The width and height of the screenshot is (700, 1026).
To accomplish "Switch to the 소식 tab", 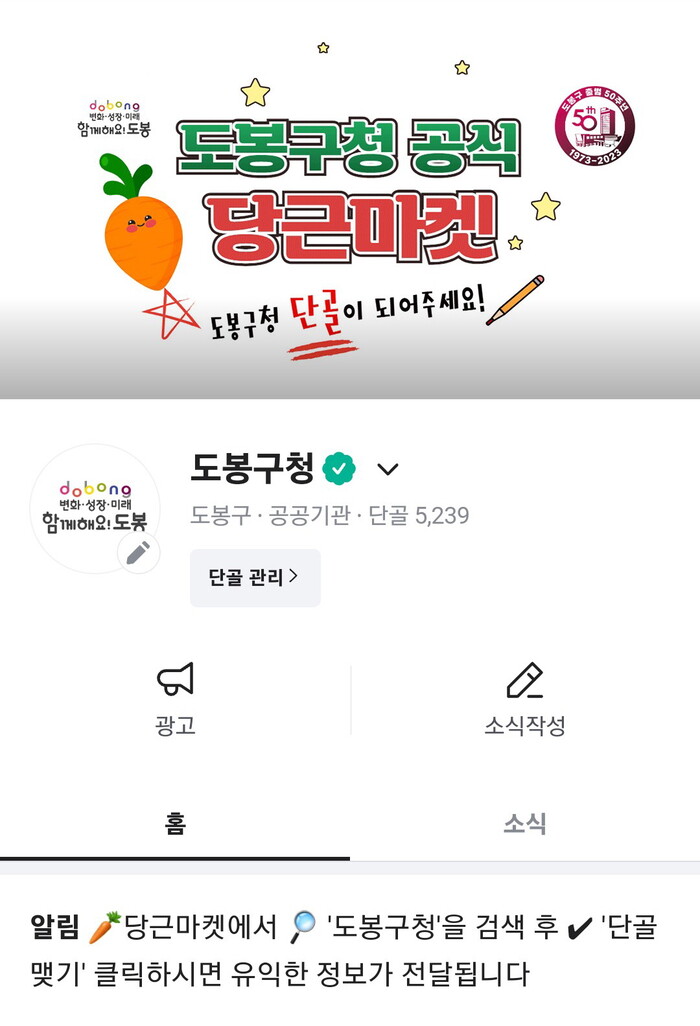I will click(x=525, y=824).
